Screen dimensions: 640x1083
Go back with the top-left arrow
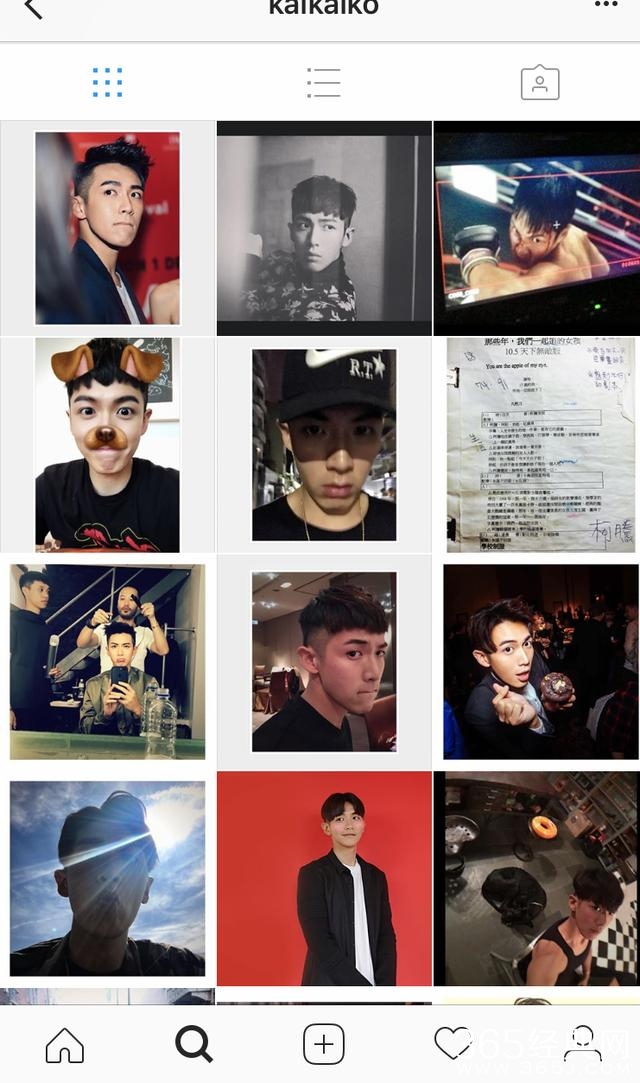click(x=33, y=9)
